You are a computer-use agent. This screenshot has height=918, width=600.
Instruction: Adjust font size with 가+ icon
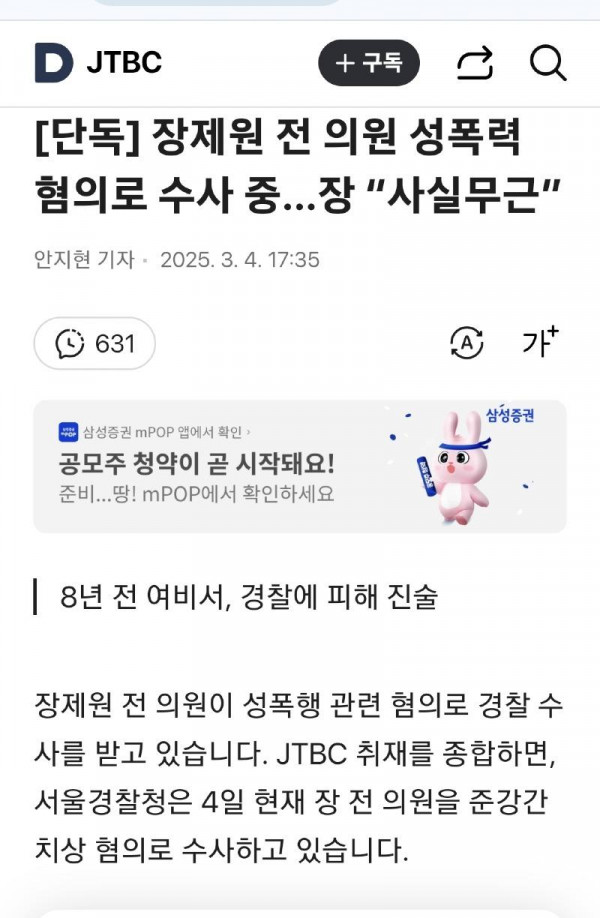539,342
